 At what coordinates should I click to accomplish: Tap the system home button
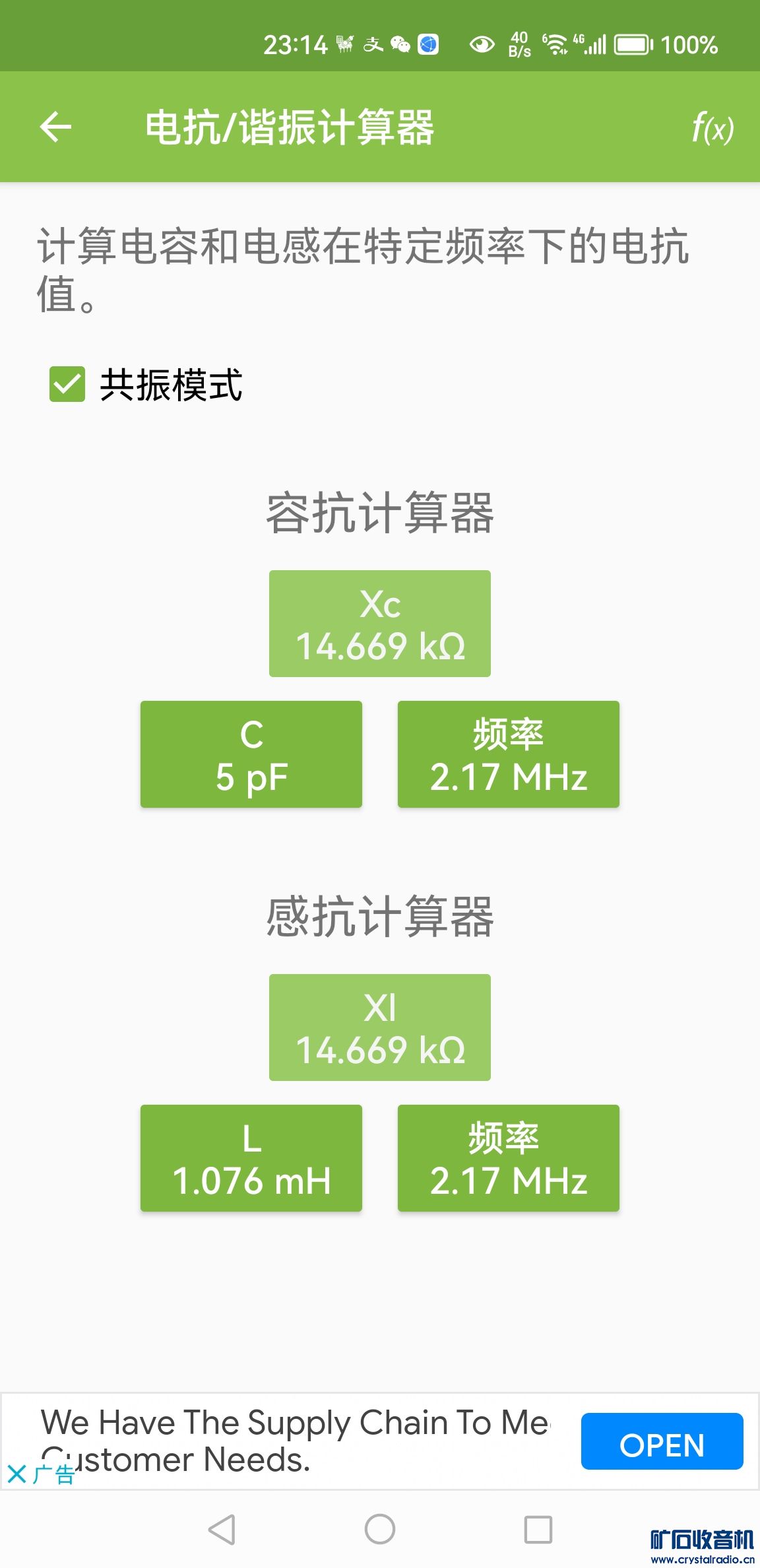[380, 1529]
